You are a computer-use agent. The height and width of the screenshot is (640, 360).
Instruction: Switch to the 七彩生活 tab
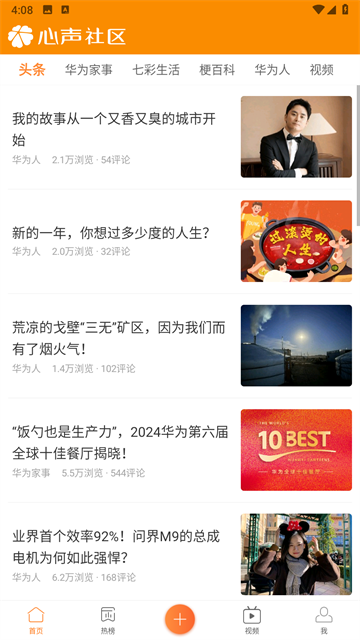pos(156,70)
